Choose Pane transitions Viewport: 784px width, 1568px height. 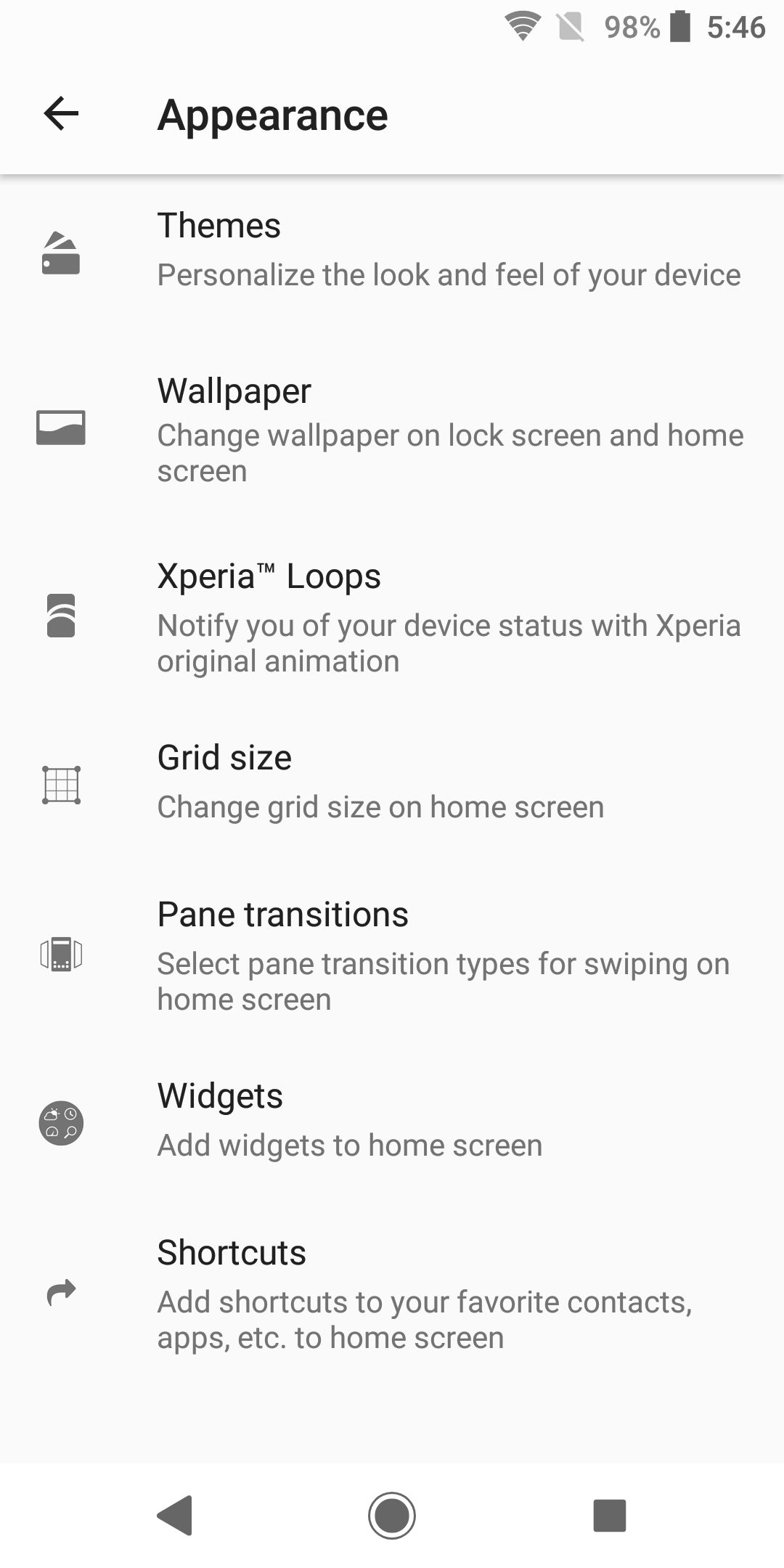tap(392, 955)
